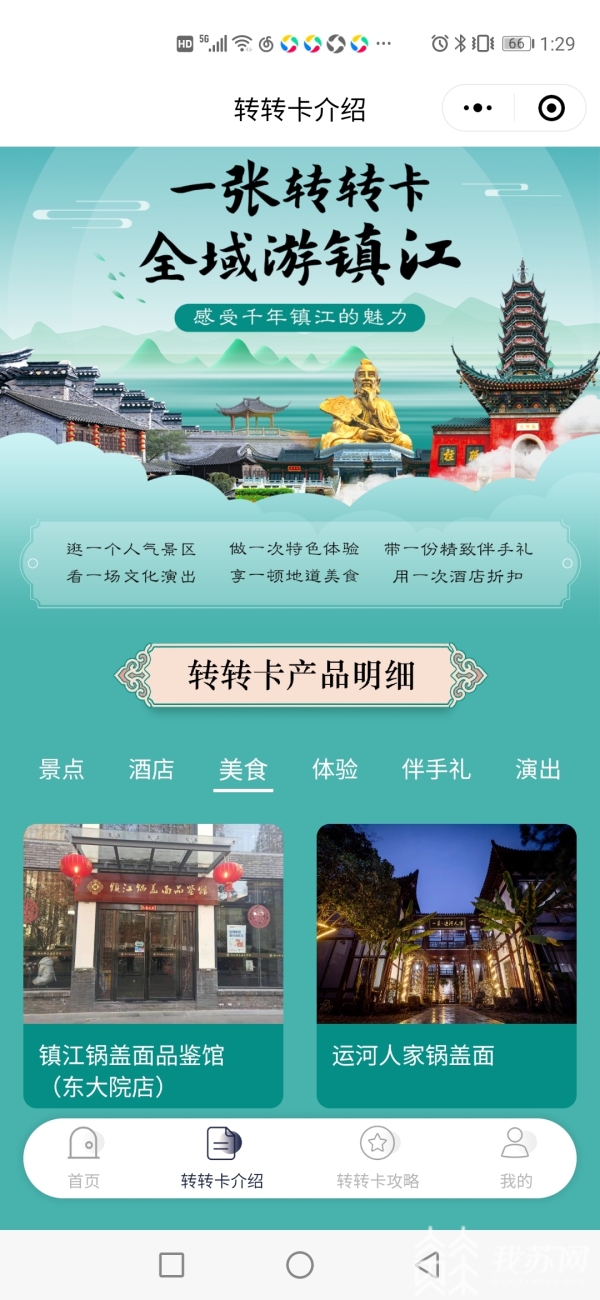Switch to the 酒店 category tab
The width and height of the screenshot is (600, 1300).
(151, 769)
